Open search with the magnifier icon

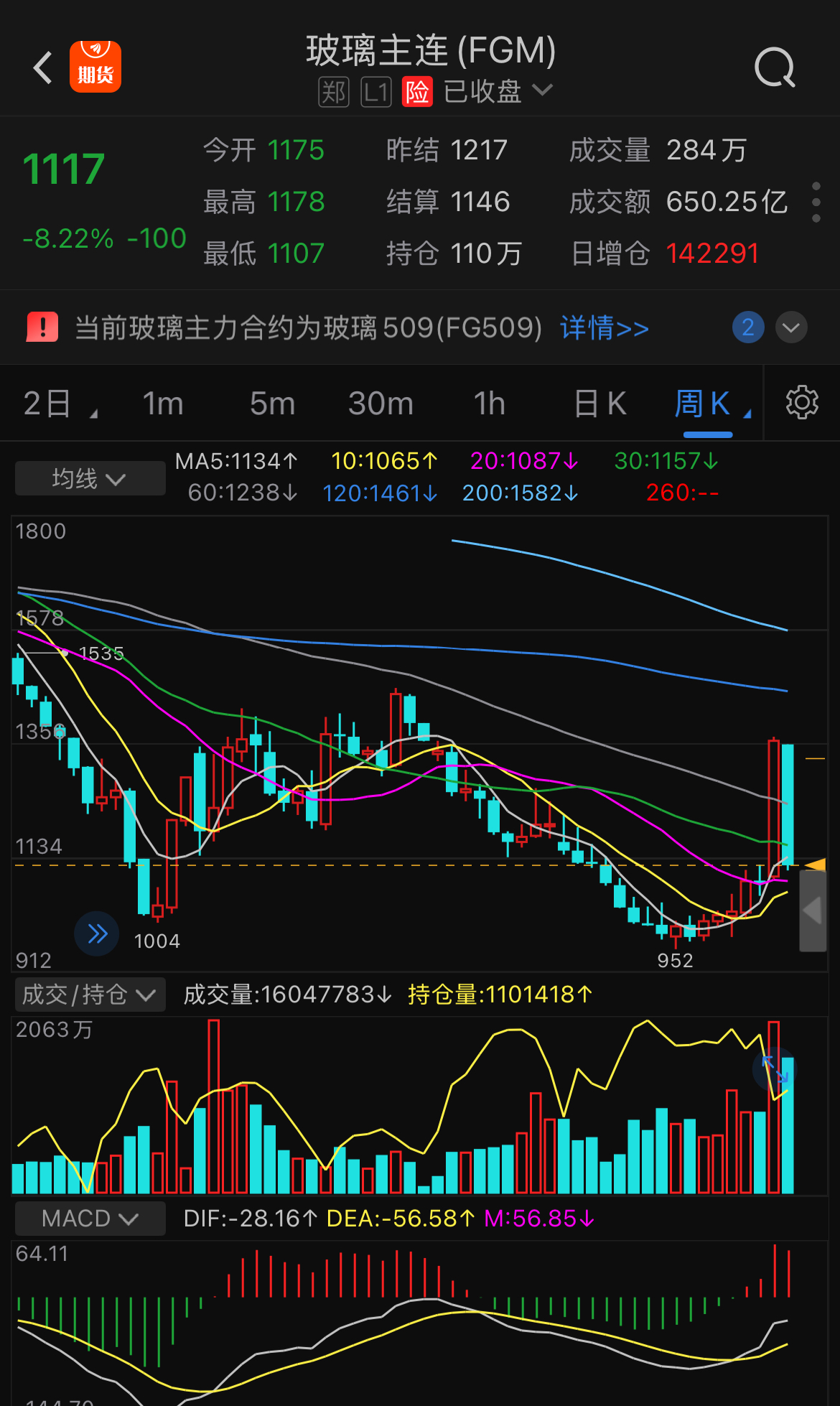pos(774,66)
